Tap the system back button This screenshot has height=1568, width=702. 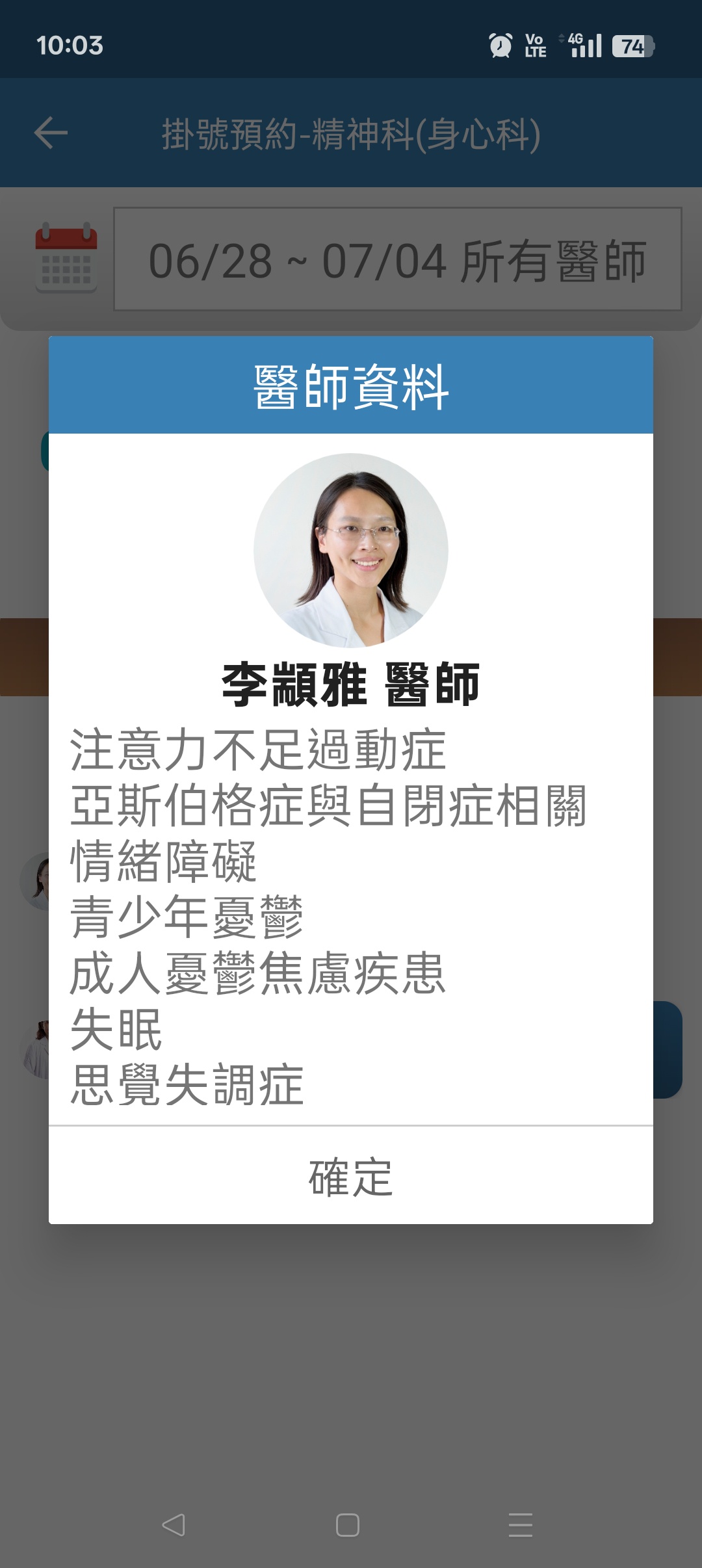click(174, 1524)
